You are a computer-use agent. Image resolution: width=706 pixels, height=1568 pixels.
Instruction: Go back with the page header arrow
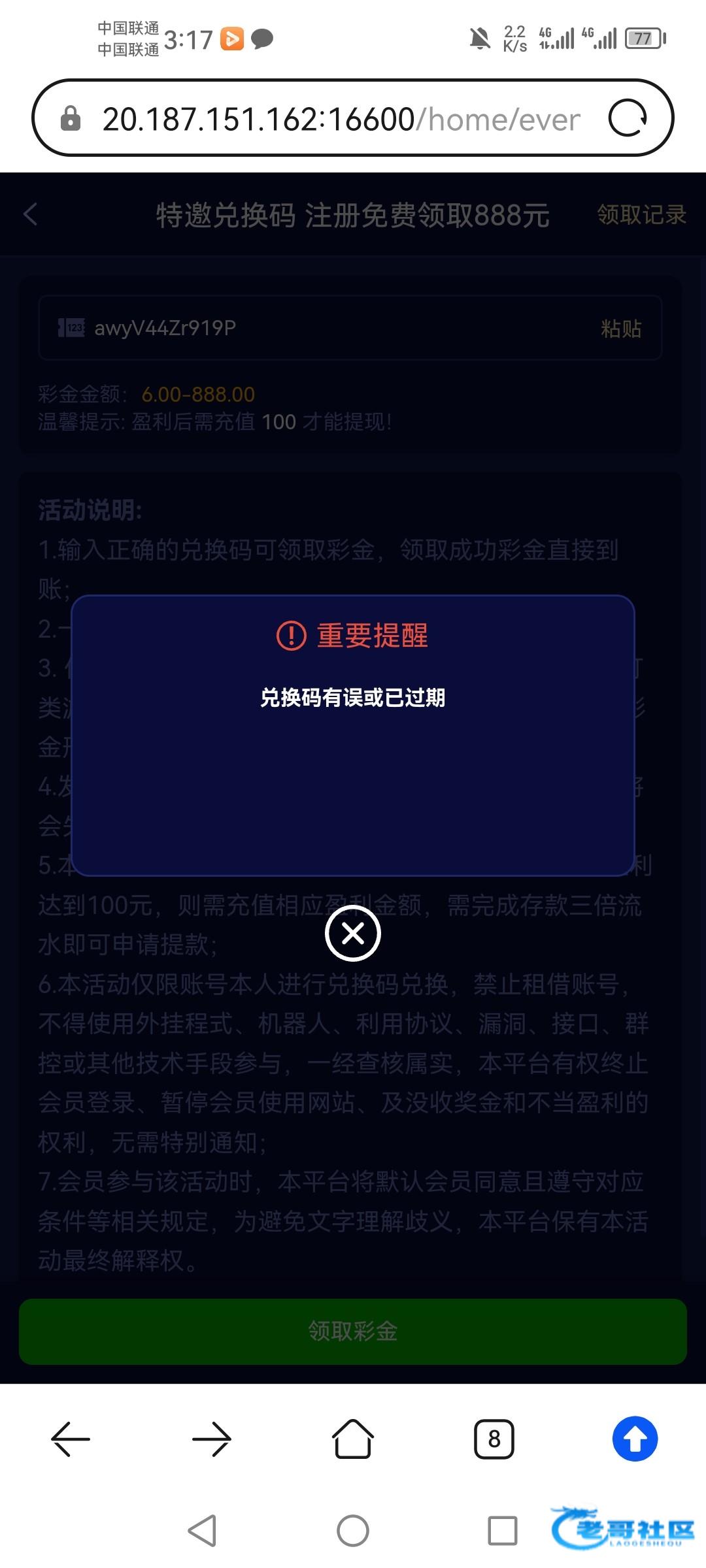click(x=31, y=214)
